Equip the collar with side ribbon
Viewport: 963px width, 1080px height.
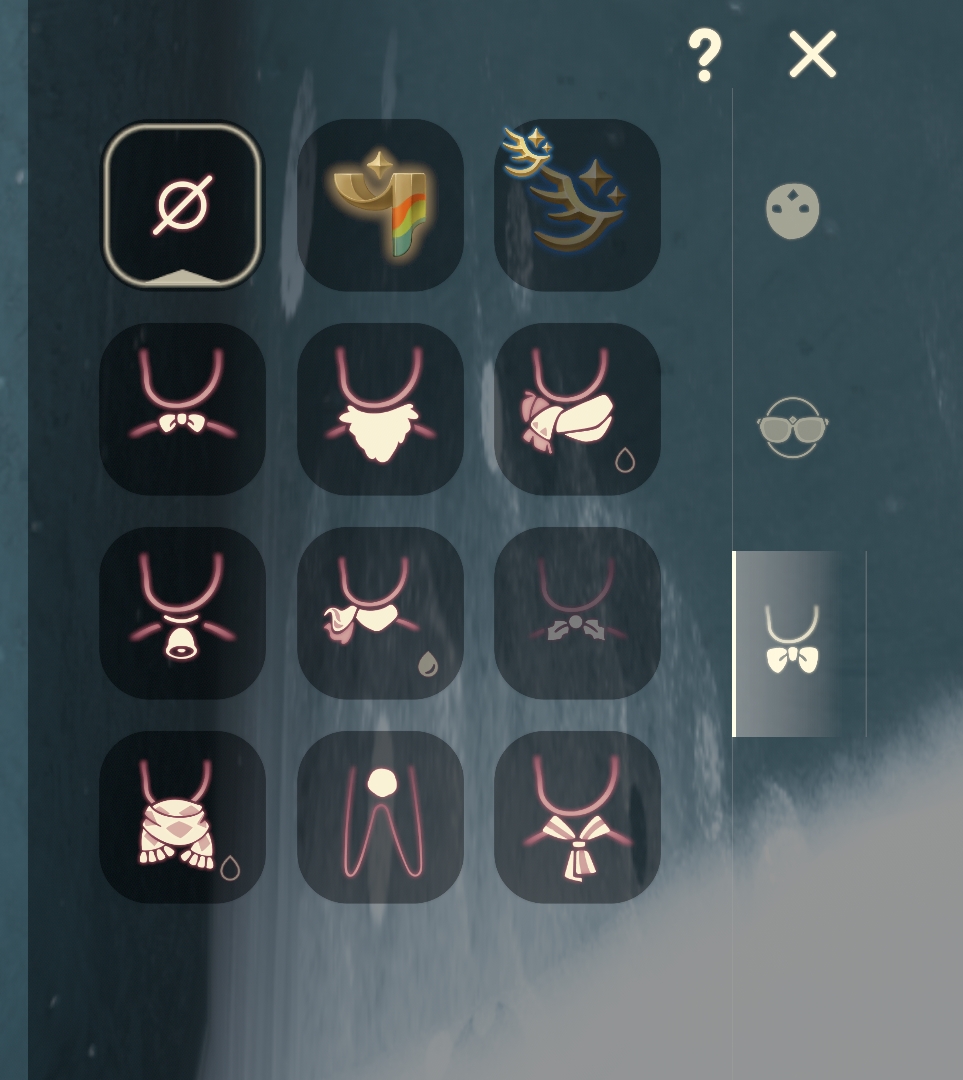(x=380, y=613)
